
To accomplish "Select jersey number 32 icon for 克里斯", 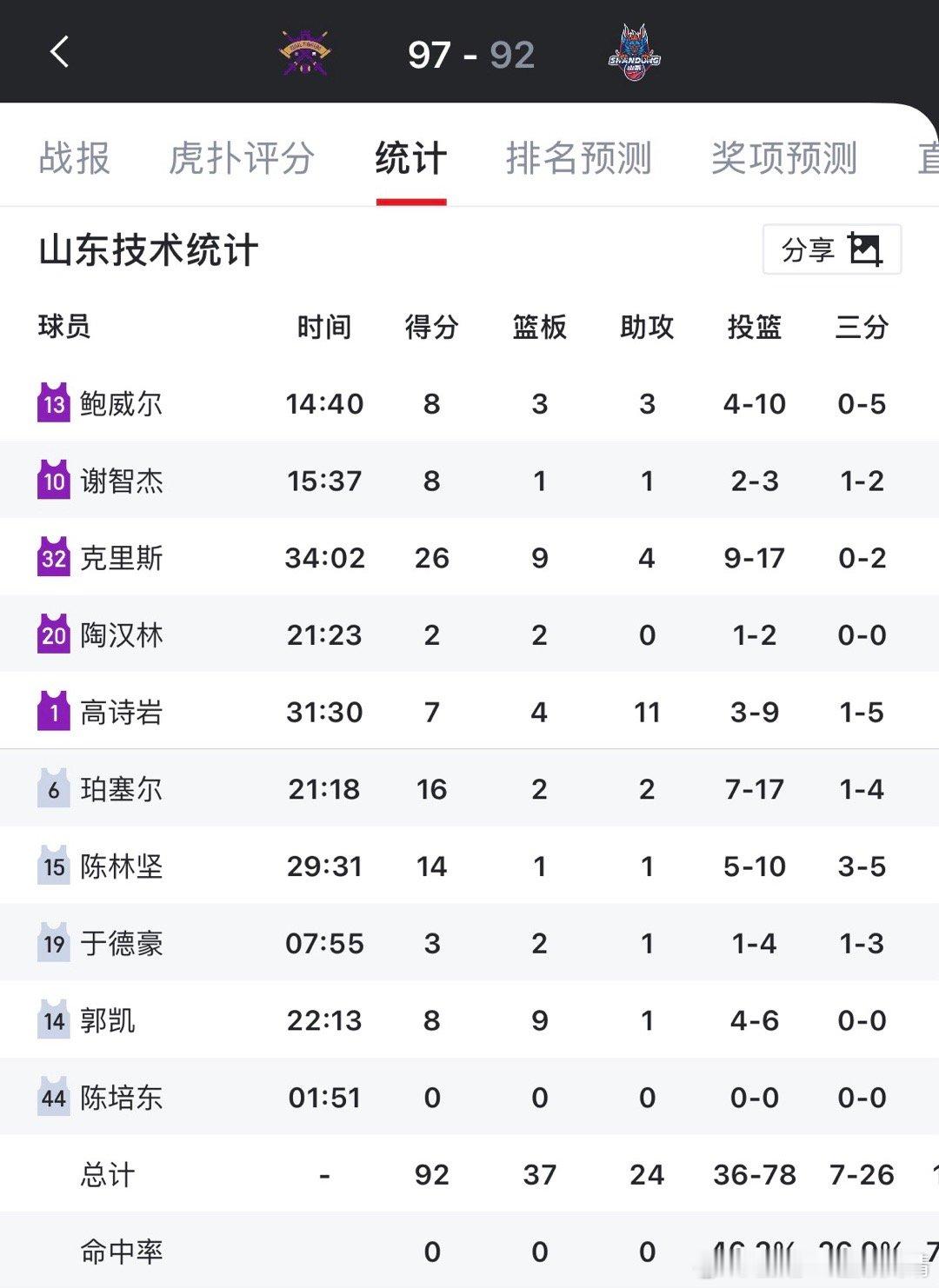I will 54,556.
